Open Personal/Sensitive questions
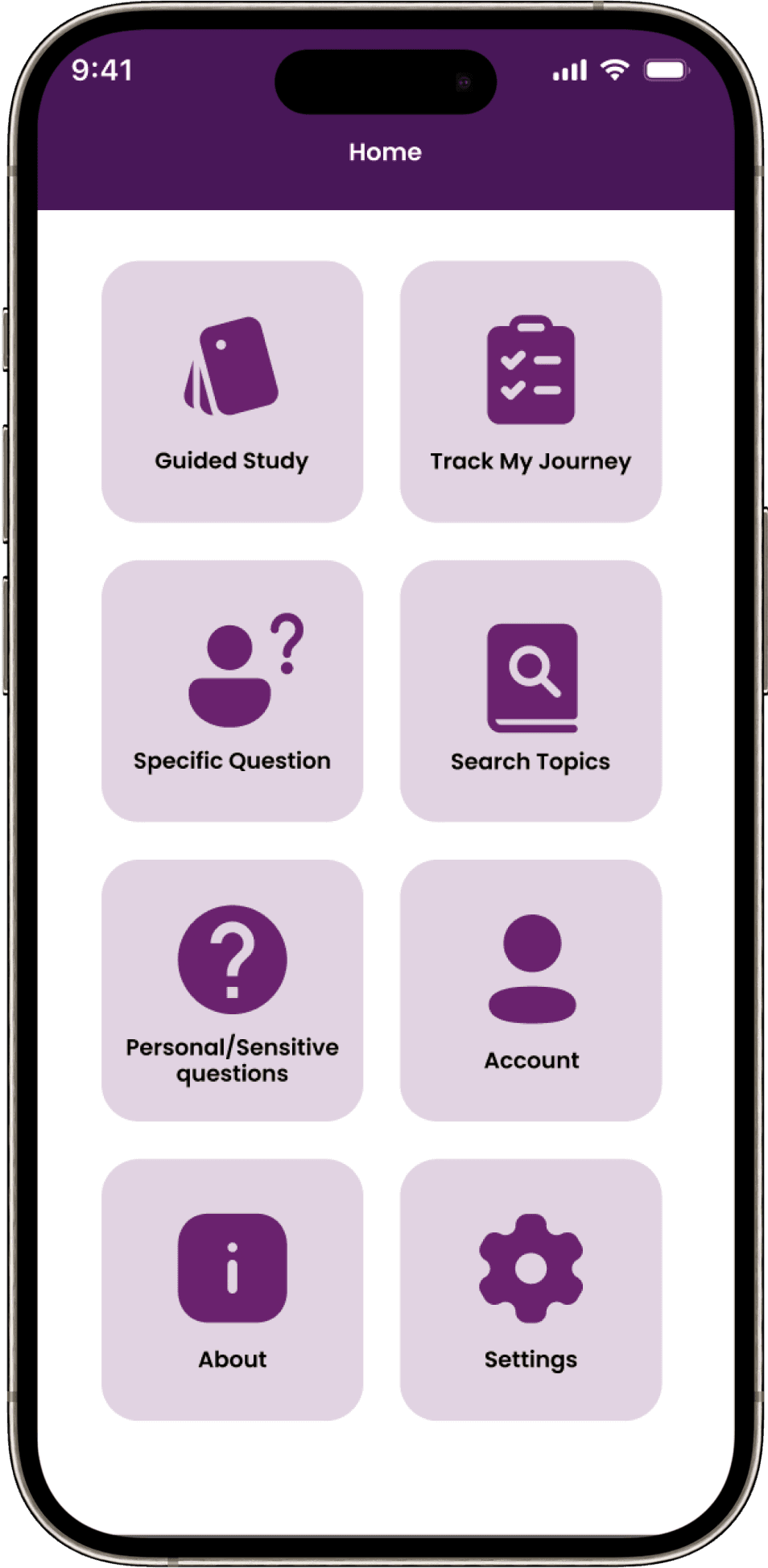 point(232,990)
